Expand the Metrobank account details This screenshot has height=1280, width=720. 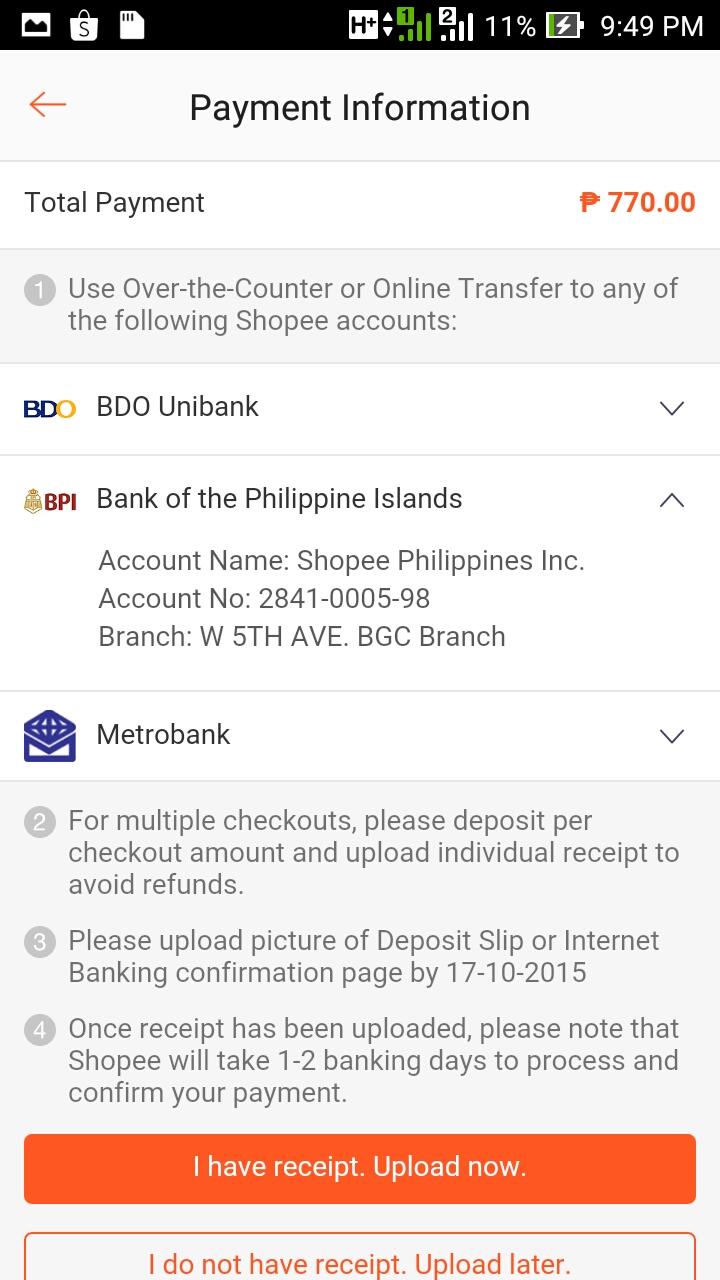(671, 736)
